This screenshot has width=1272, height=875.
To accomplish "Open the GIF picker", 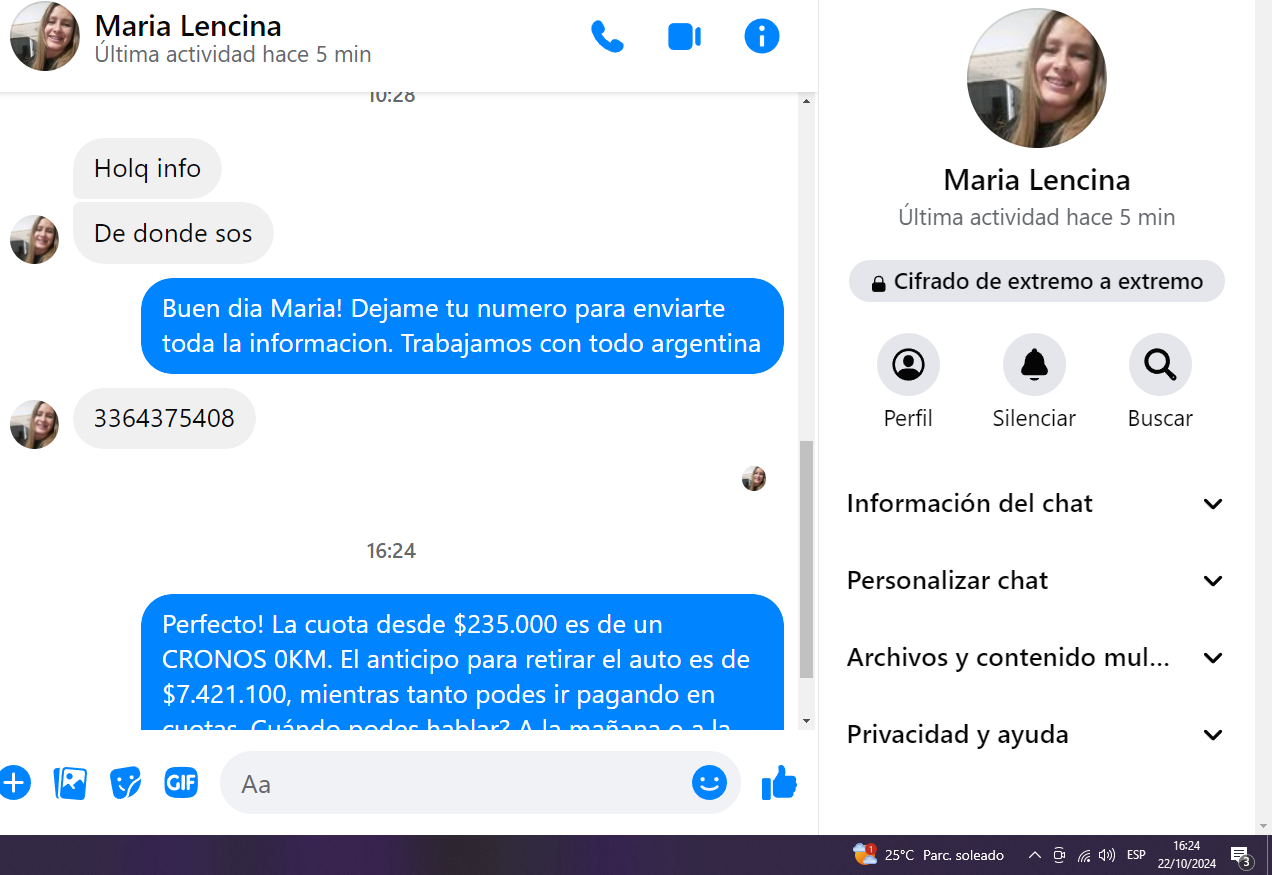I will [181, 782].
